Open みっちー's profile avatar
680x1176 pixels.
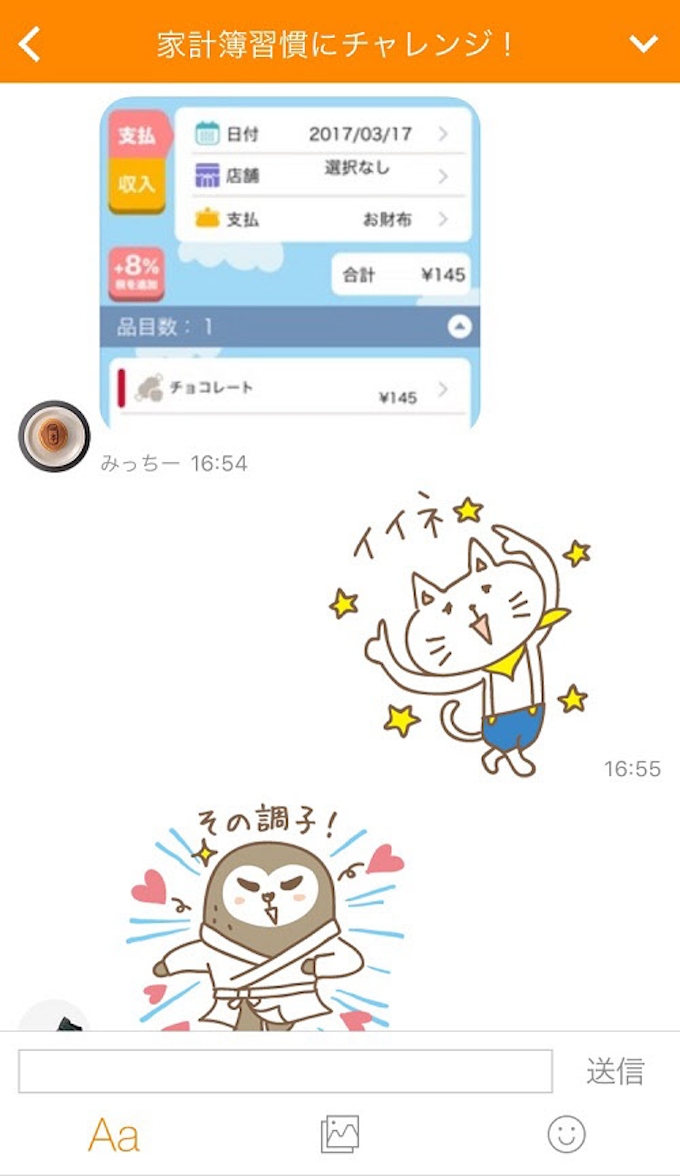pos(54,436)
